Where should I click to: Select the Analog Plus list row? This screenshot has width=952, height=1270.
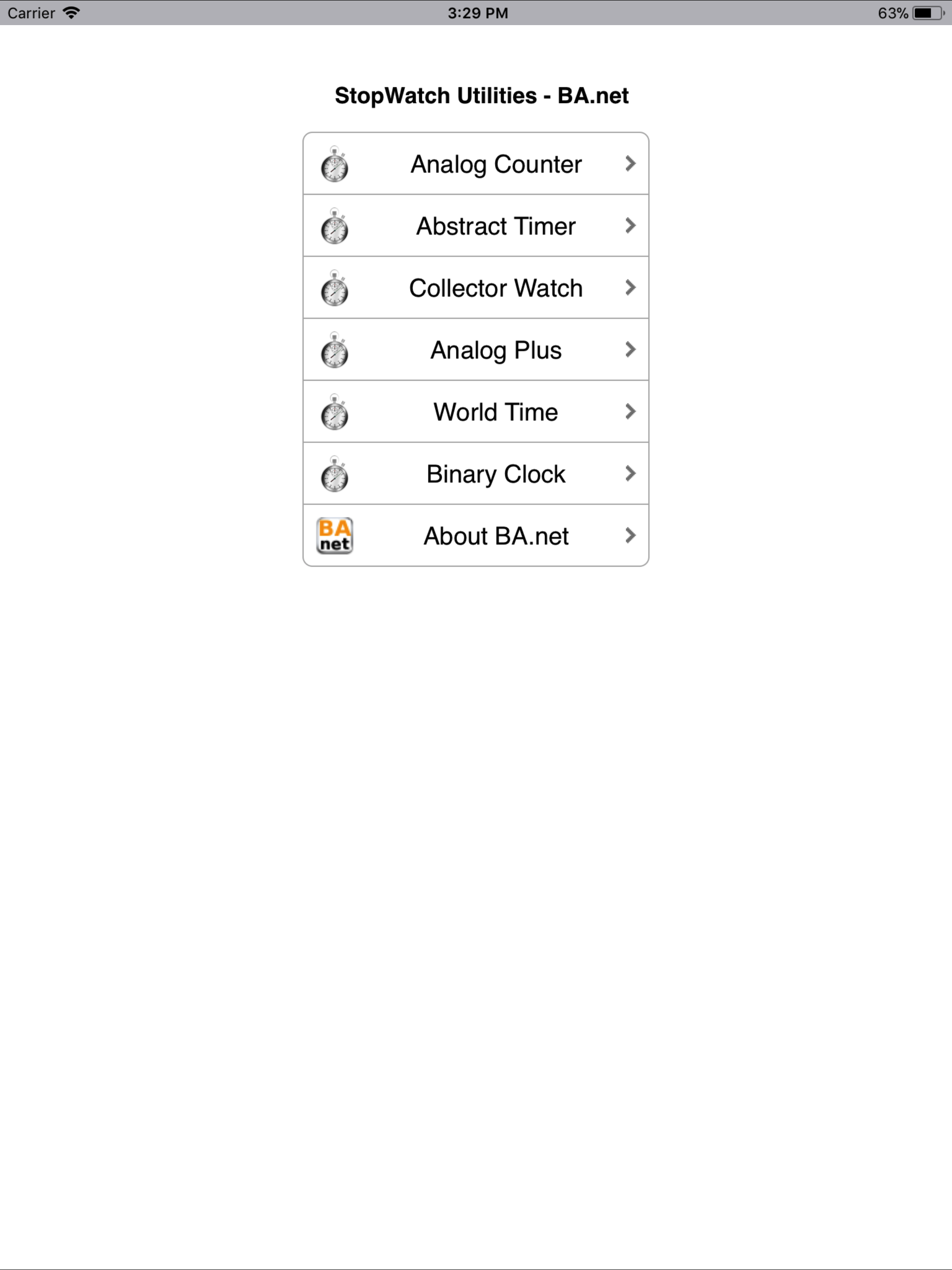pyautogui.click(x=495, y=350)
